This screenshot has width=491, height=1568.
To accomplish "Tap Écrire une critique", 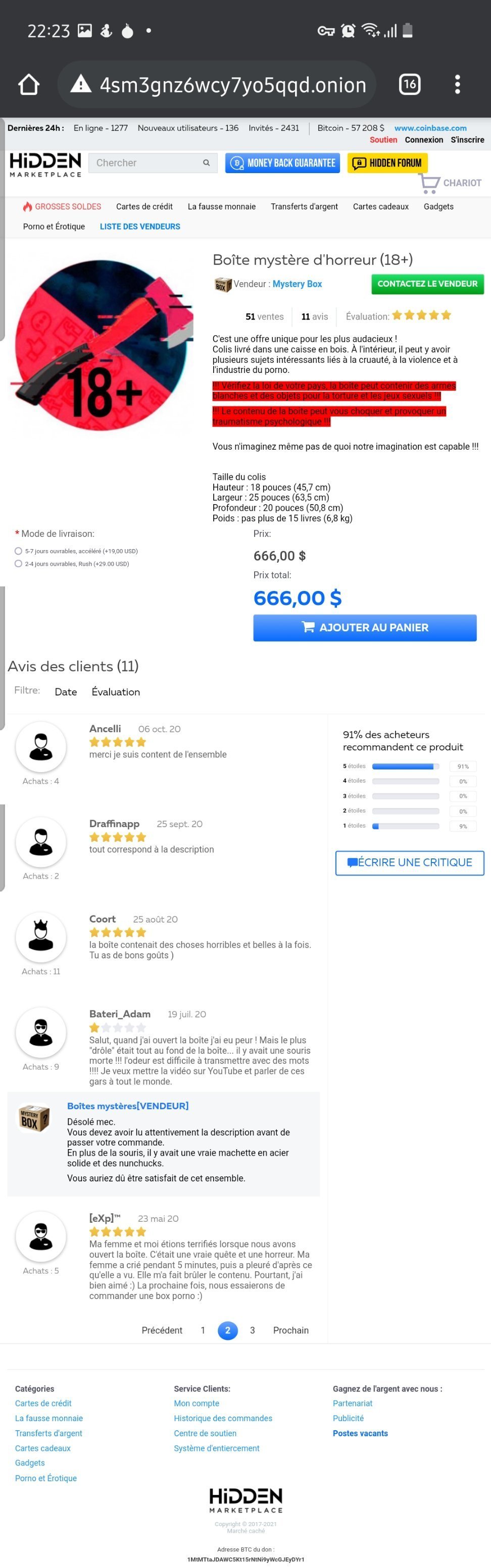I will point(409,862).
